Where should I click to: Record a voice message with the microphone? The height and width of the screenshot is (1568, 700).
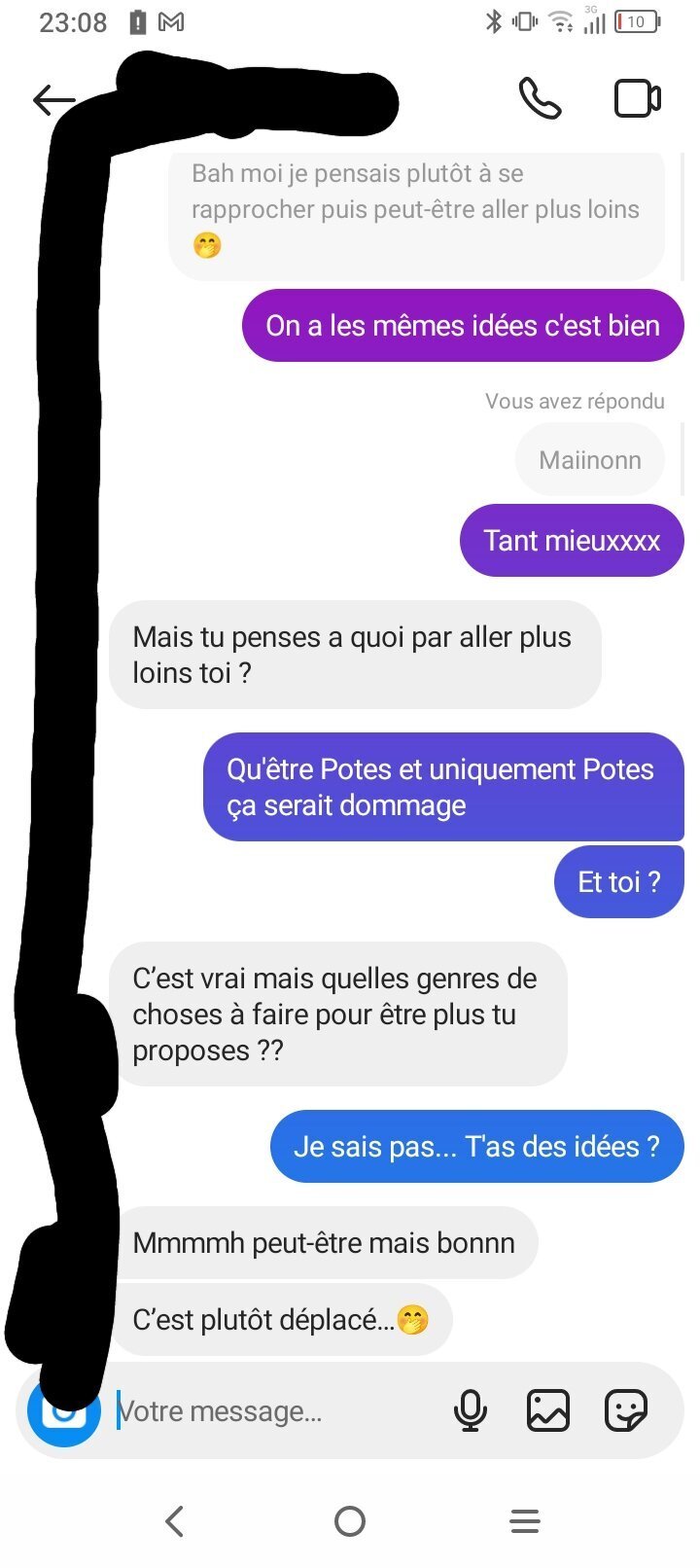pyautogui.click(x=471, y=1410)
